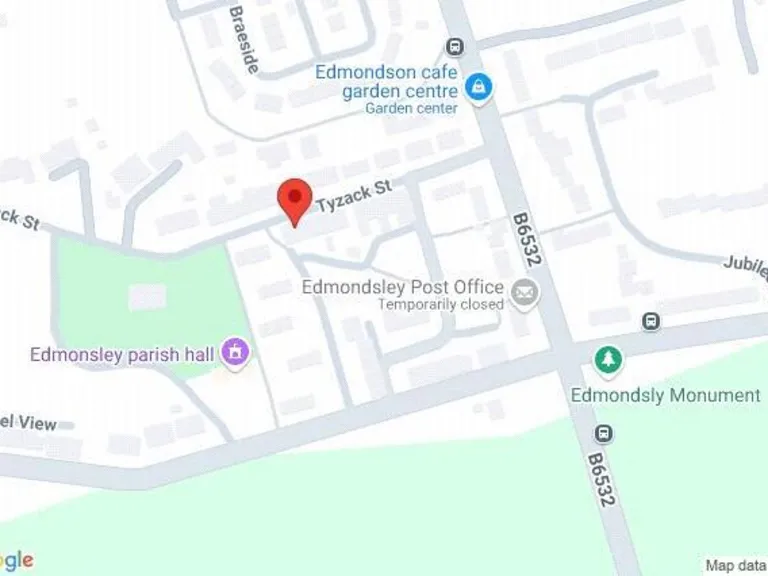Tap the red location pin on Tyzack St

click(293, 200)
